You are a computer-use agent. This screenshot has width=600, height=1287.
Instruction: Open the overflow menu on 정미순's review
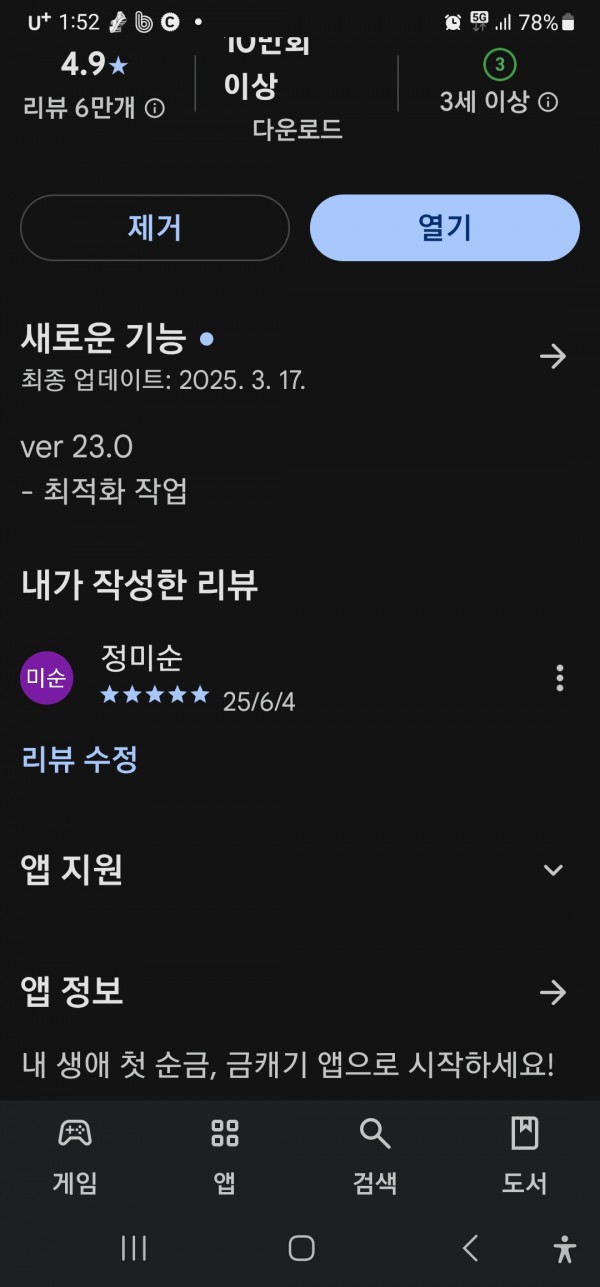pyautogui.click(x=559, y=677)
